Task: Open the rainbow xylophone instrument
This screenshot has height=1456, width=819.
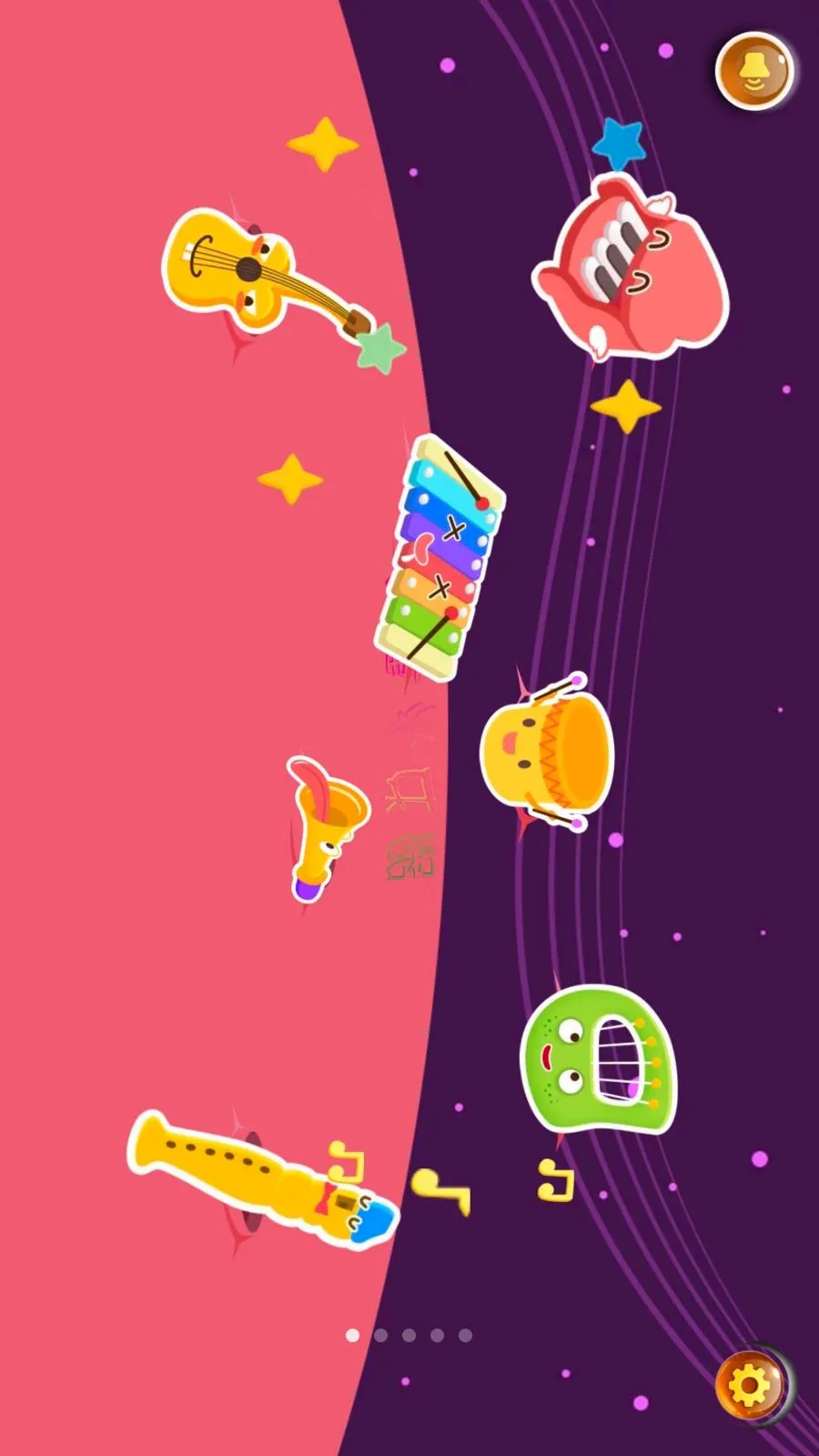Action: click(x=440, y=557)
